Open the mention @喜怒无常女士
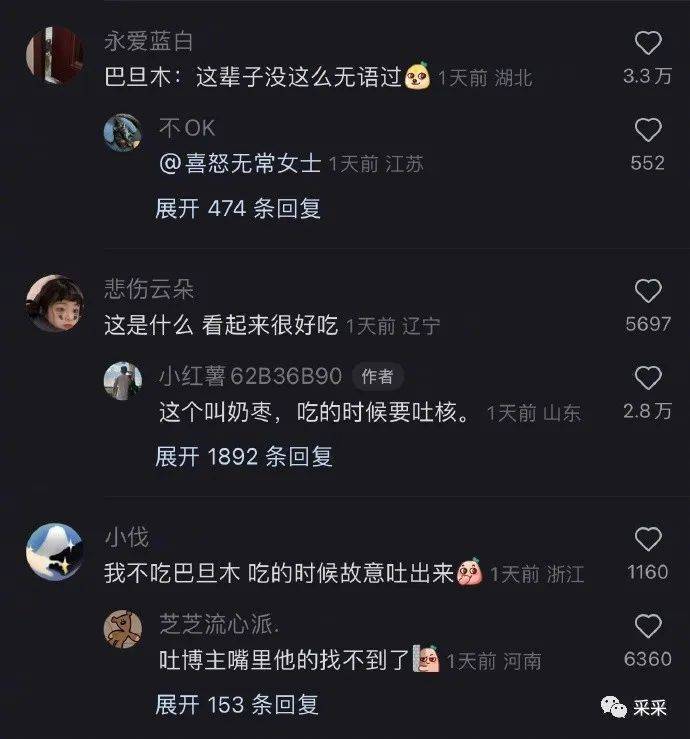 tap(240, 164)
